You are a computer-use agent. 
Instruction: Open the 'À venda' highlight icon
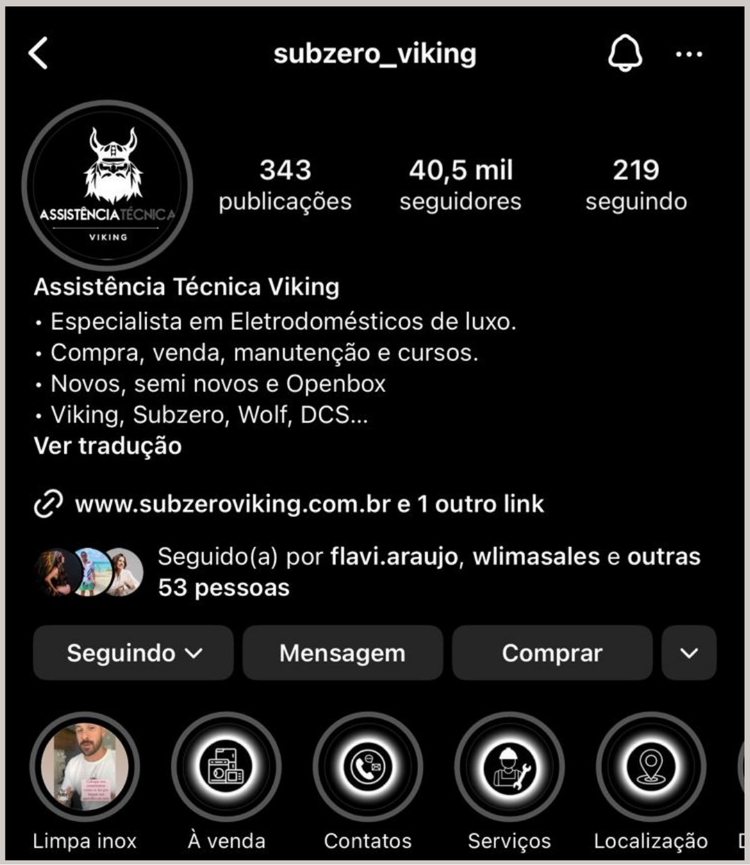click(226, 767)
